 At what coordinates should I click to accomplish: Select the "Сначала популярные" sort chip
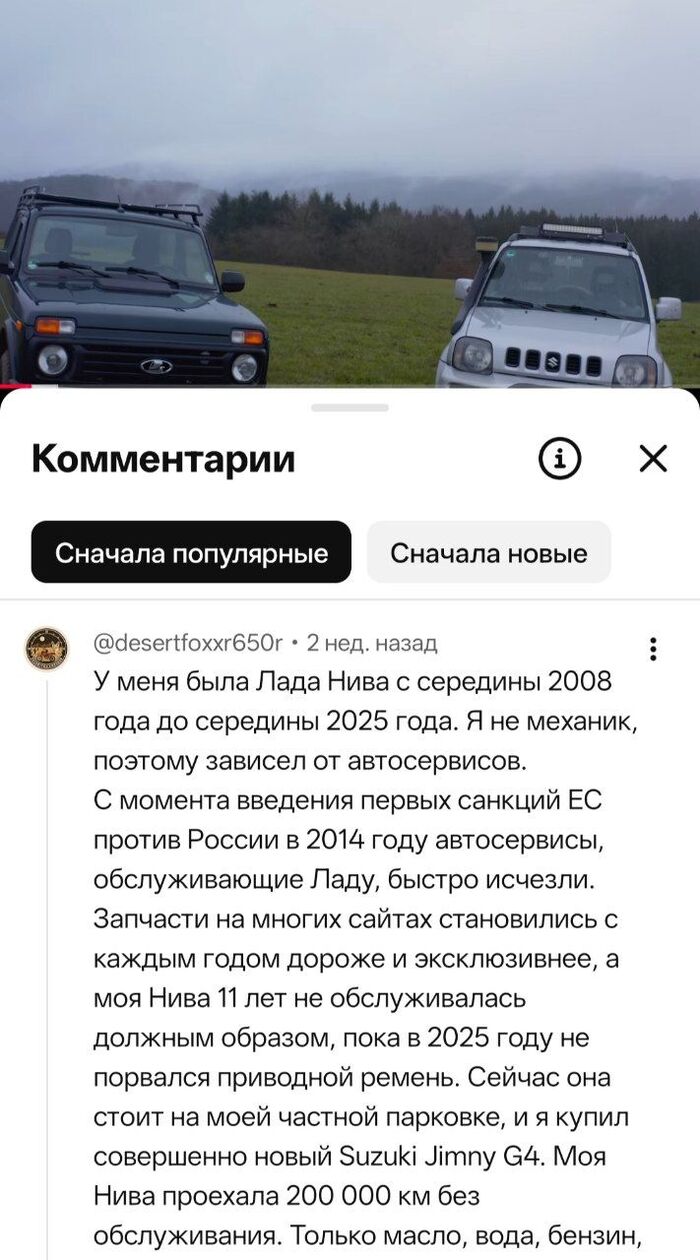pos(191,553)
